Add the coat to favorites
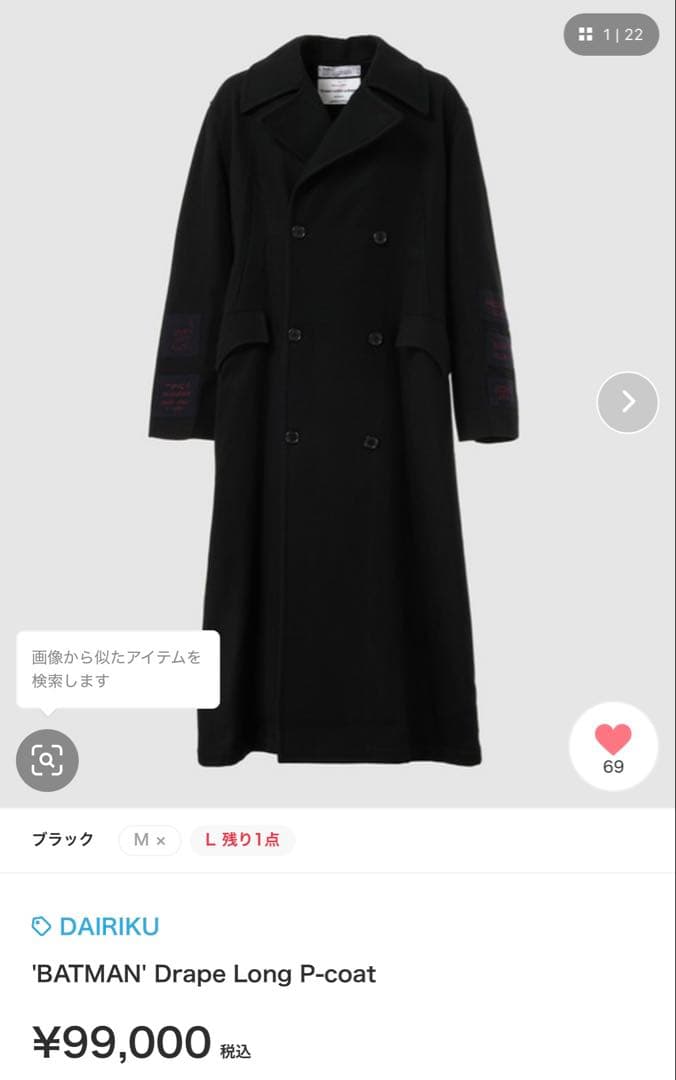This screenshot has width=676, height=1080. coord(613,746)
